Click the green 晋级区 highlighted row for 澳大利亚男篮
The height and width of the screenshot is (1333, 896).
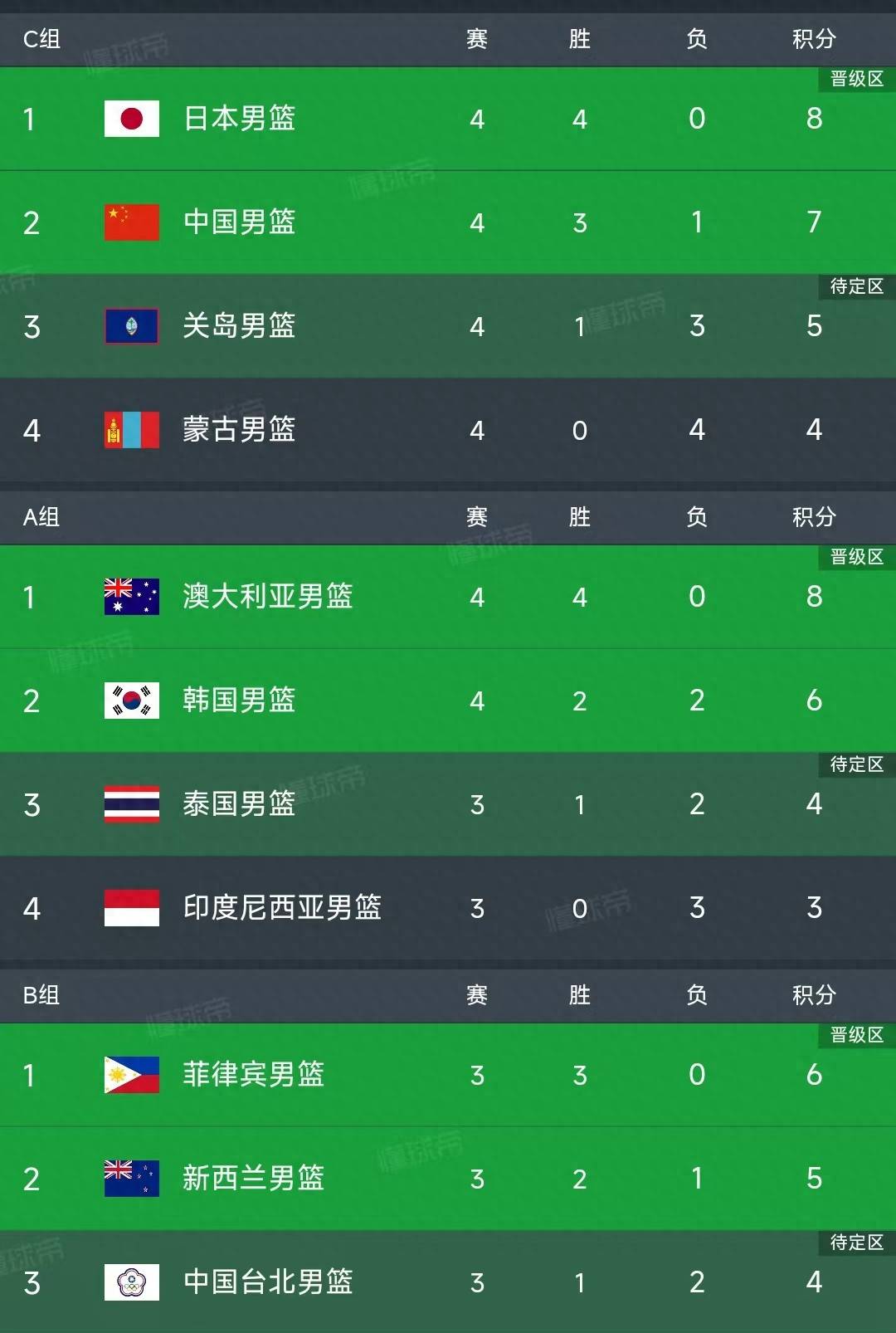[448, 596]
